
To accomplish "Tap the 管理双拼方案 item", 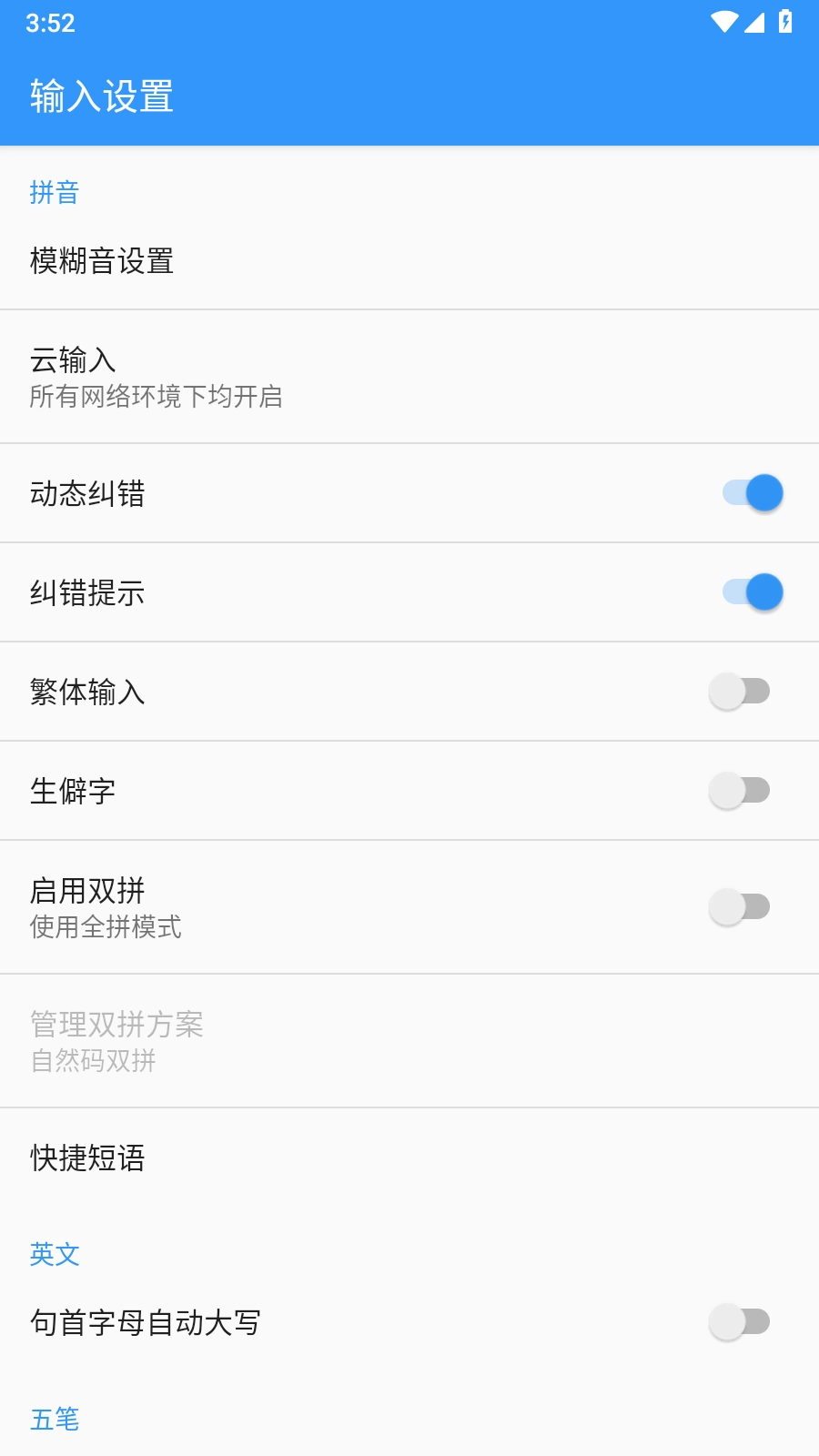I will click(x=116, y=1025).
